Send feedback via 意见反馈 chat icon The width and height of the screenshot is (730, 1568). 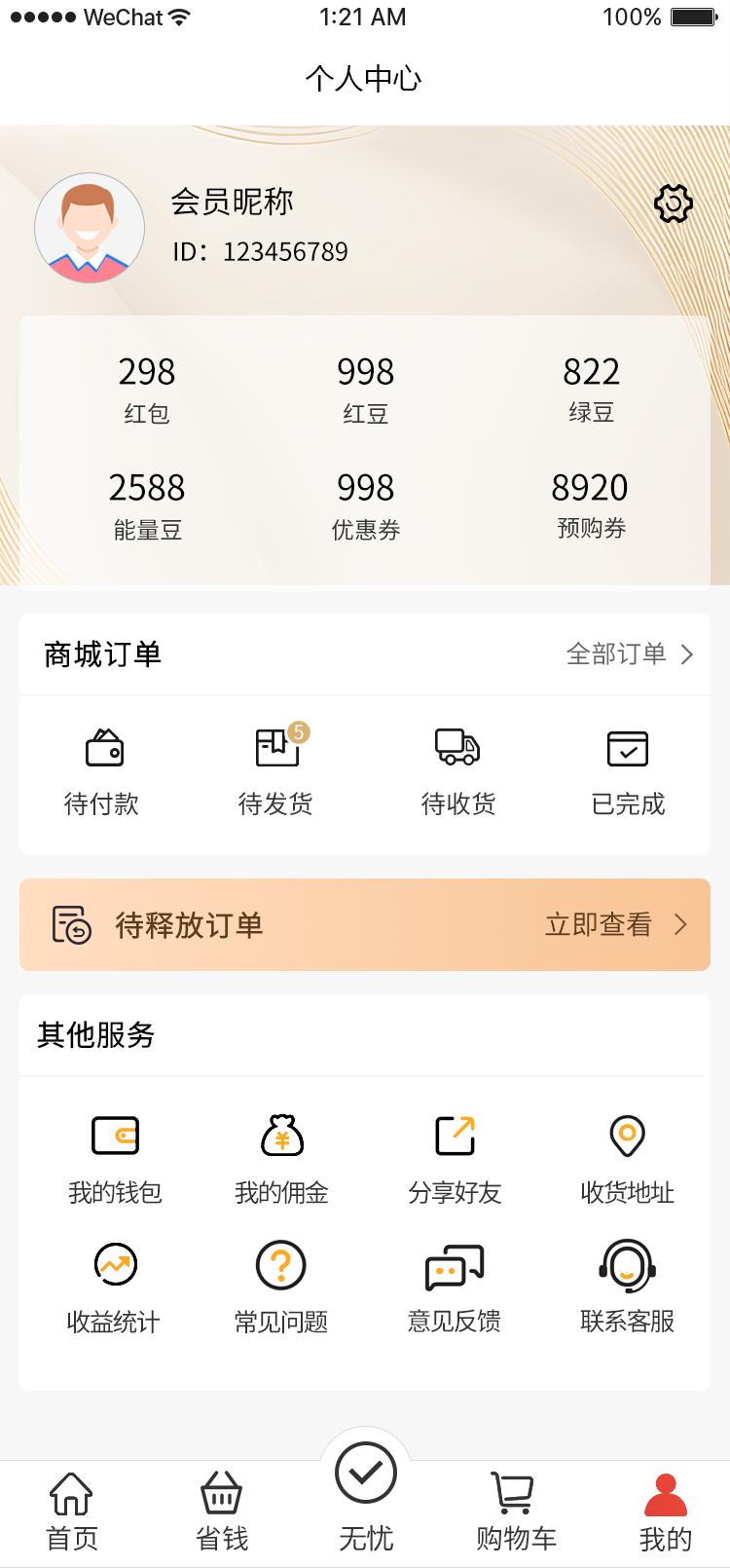[x=453, y=1266]
